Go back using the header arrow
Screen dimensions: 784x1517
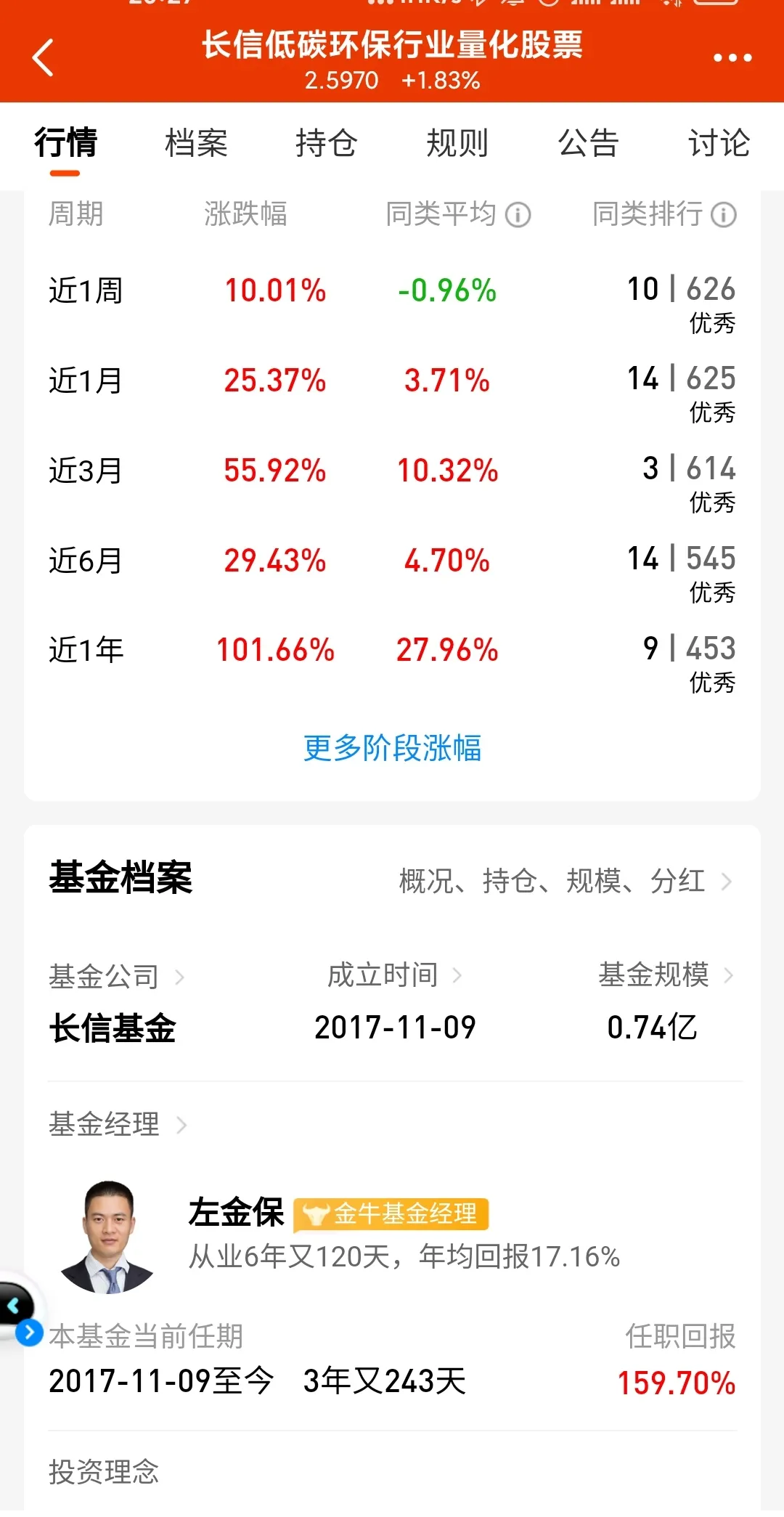pos(44,58)
